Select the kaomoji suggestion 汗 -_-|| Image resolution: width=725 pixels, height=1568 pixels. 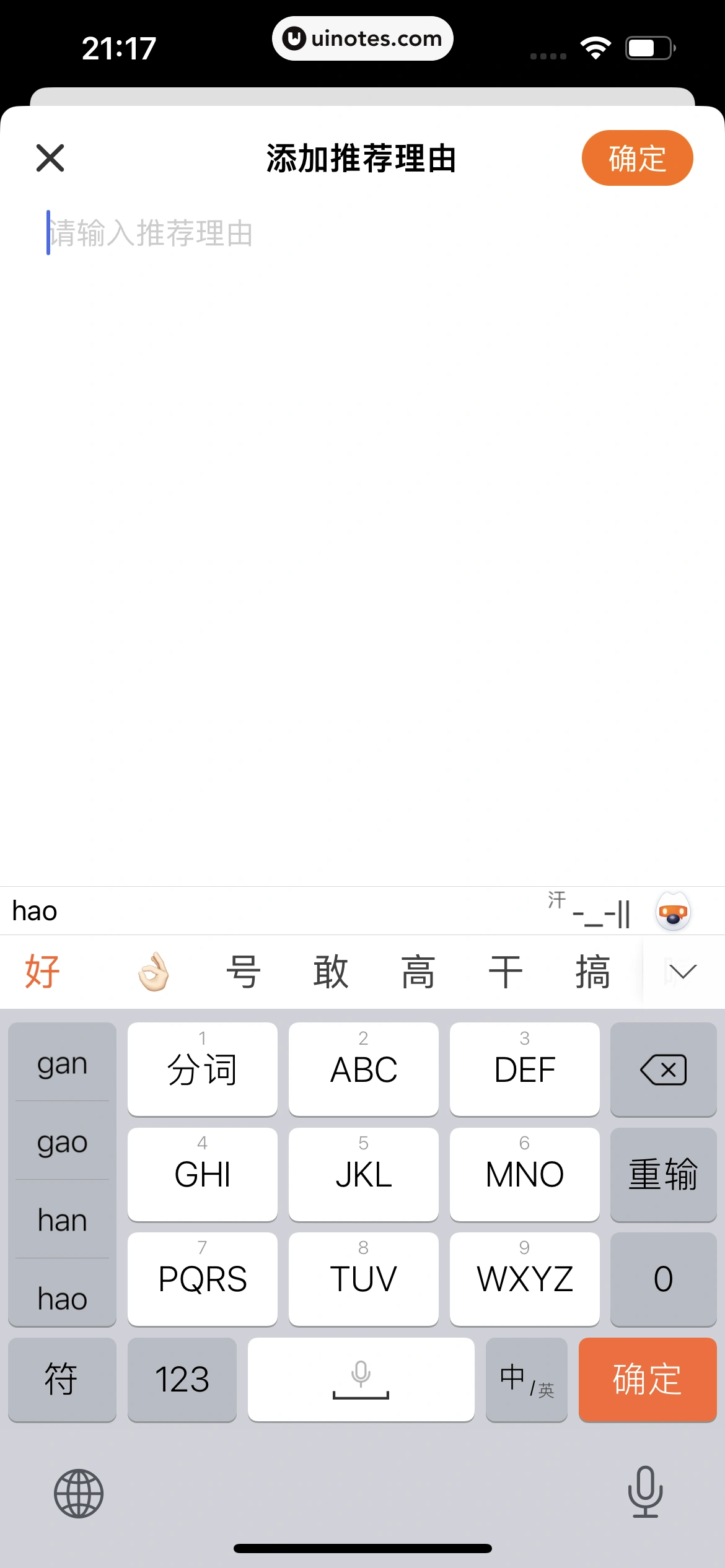tap(590, 912)
